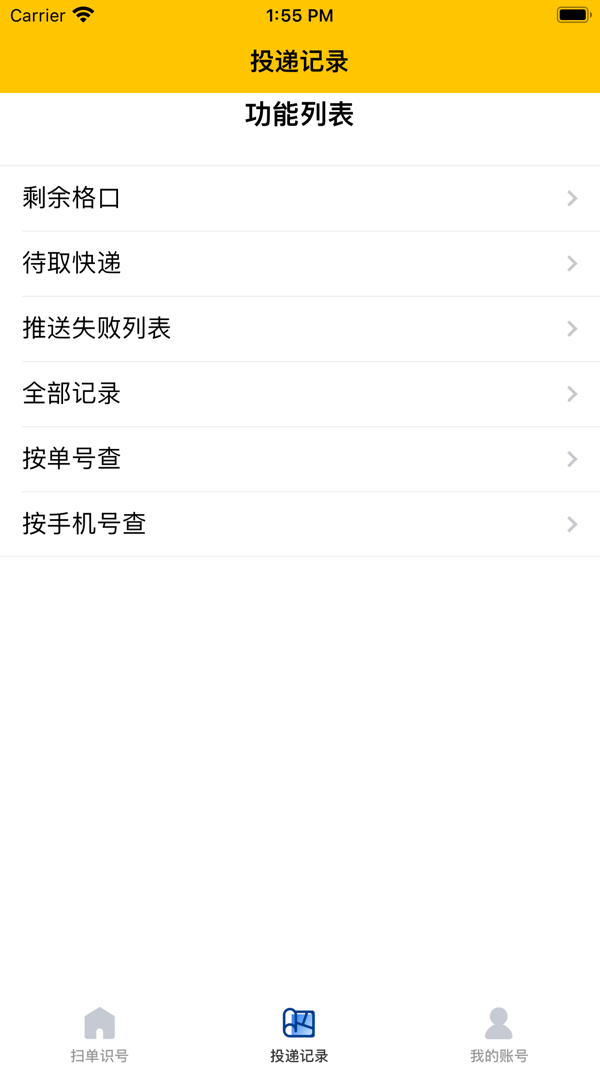The height and width of the screenshot is (1067, 600).
Task: Switch to the 扫单识号 tab
Action: [x=99, y=1034]
